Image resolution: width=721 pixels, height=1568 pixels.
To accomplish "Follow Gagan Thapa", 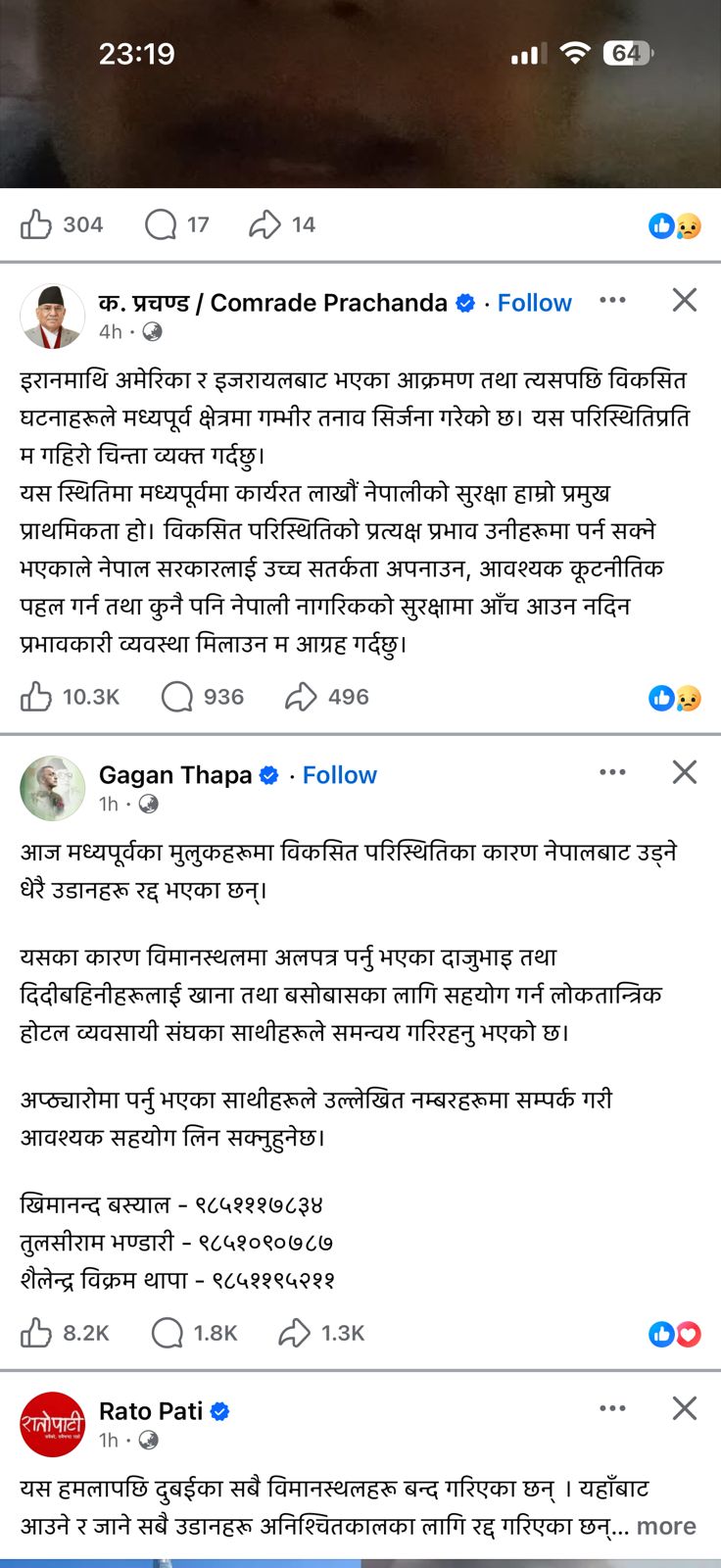I will point(339,775).
